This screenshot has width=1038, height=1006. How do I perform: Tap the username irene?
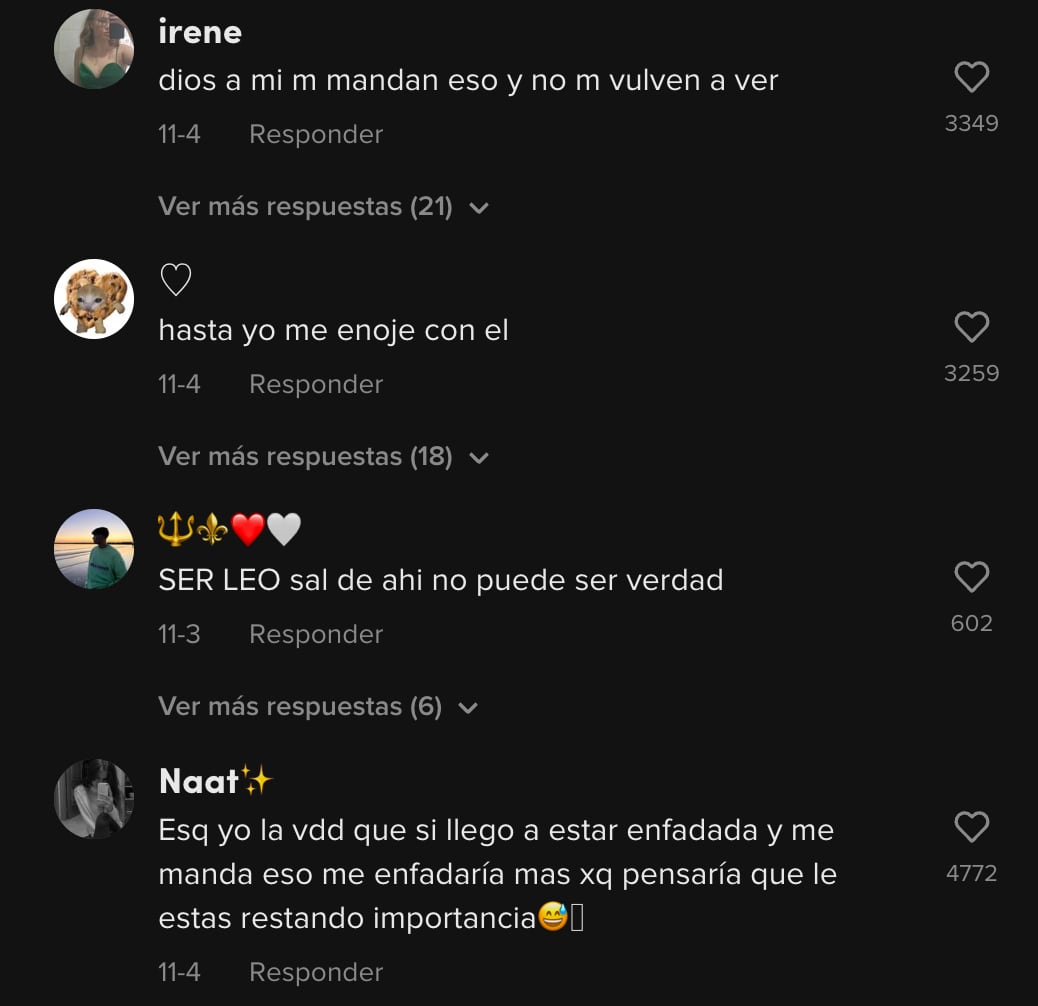[200, 32]
